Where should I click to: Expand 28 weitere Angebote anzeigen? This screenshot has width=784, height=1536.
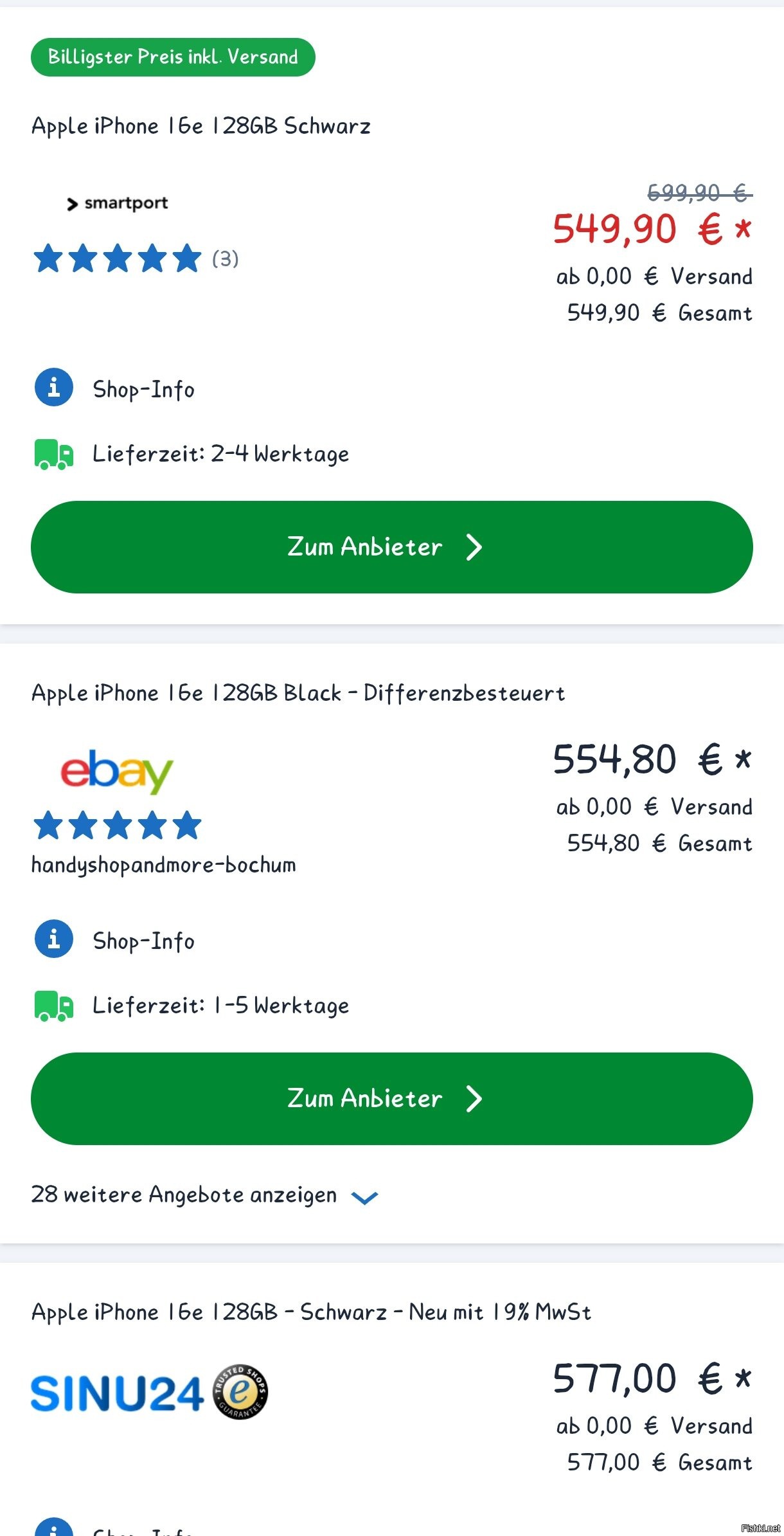tap(205, 1195)
